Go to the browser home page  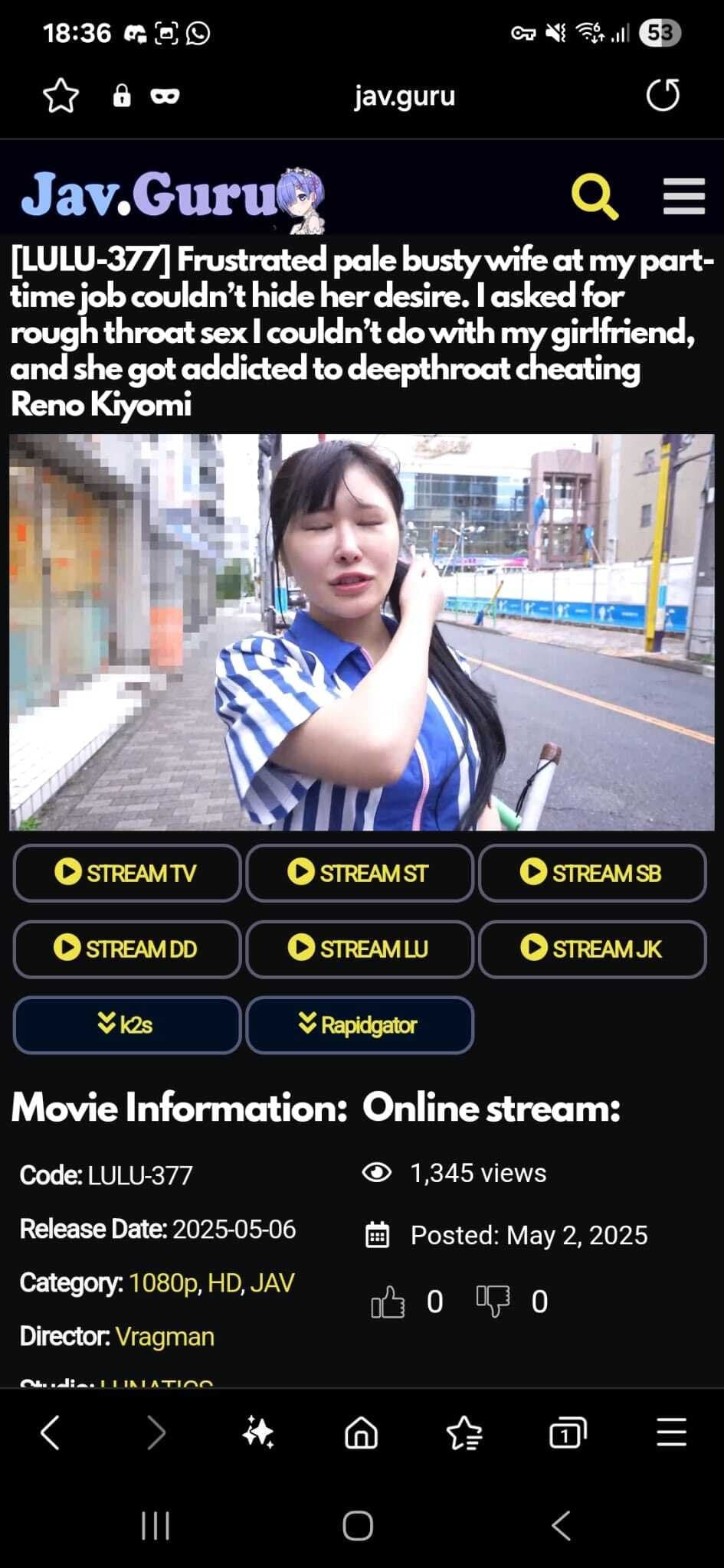(x=361, y=1432)
